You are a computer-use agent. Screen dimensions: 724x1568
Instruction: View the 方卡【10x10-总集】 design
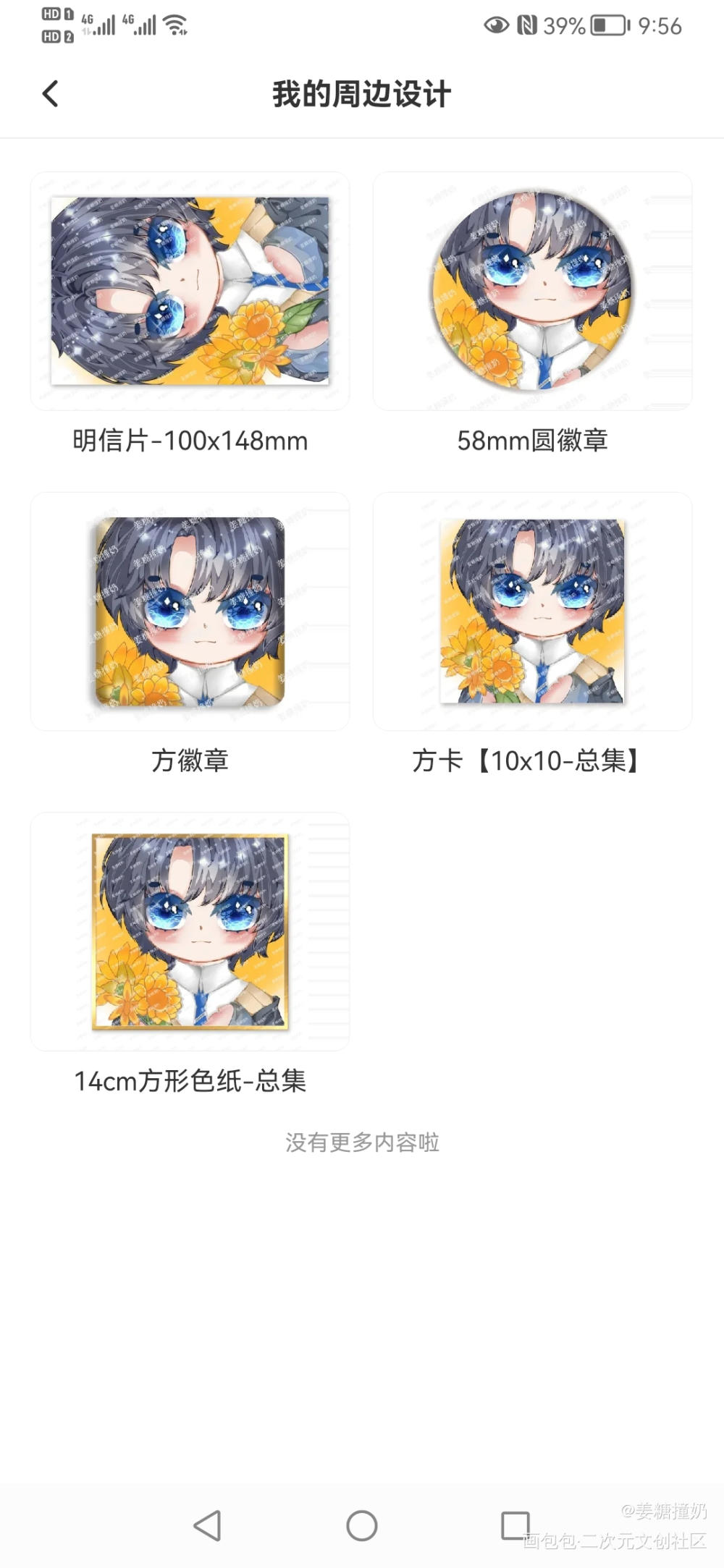click(532, 612)
